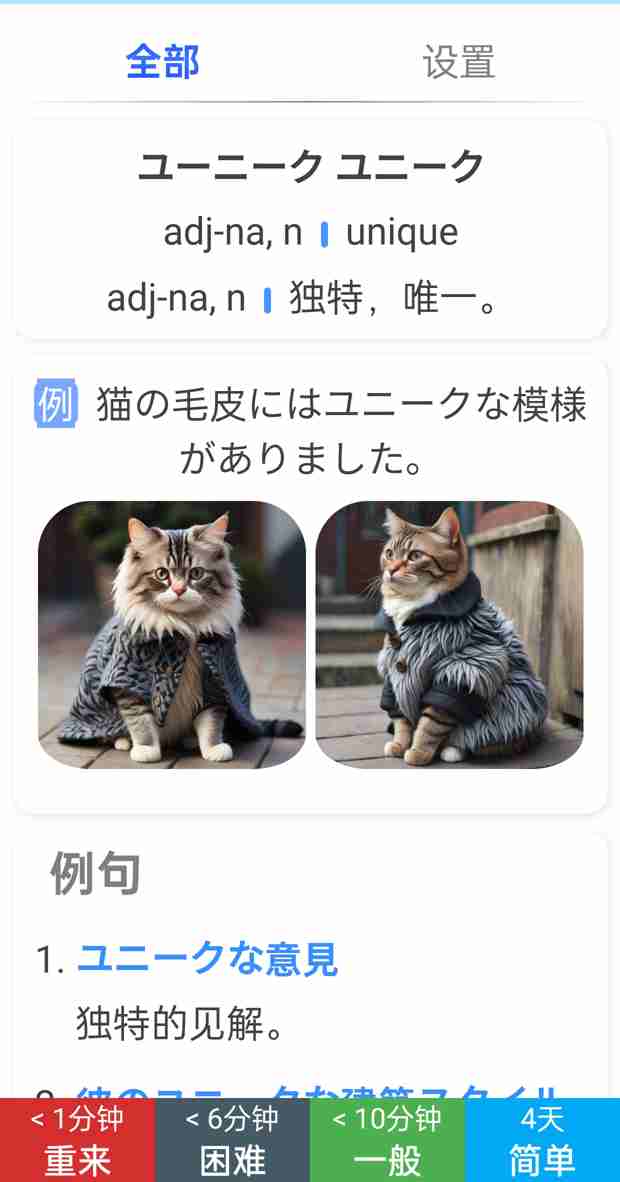Choose the 困难 answer button
This screenshot has width=620, height=1182.
tap(232, 1140)
